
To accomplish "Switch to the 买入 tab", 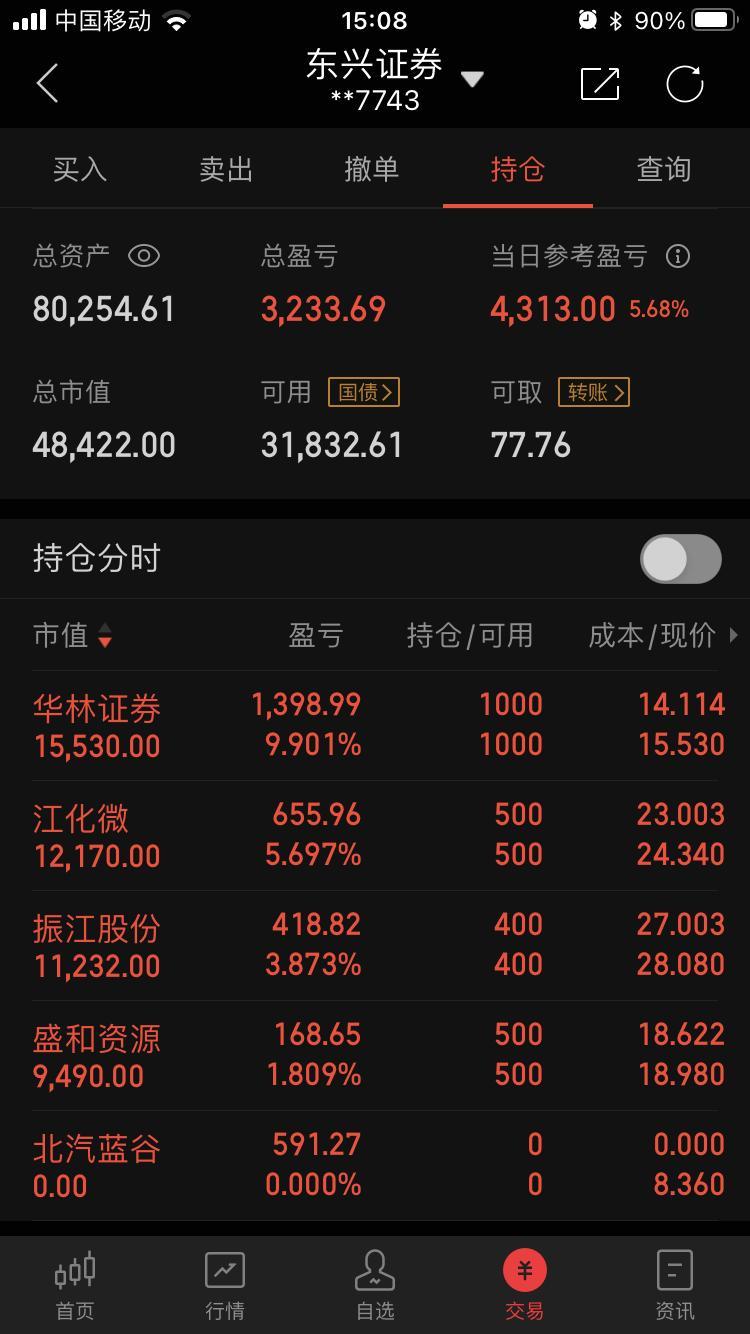I will 80,169.
